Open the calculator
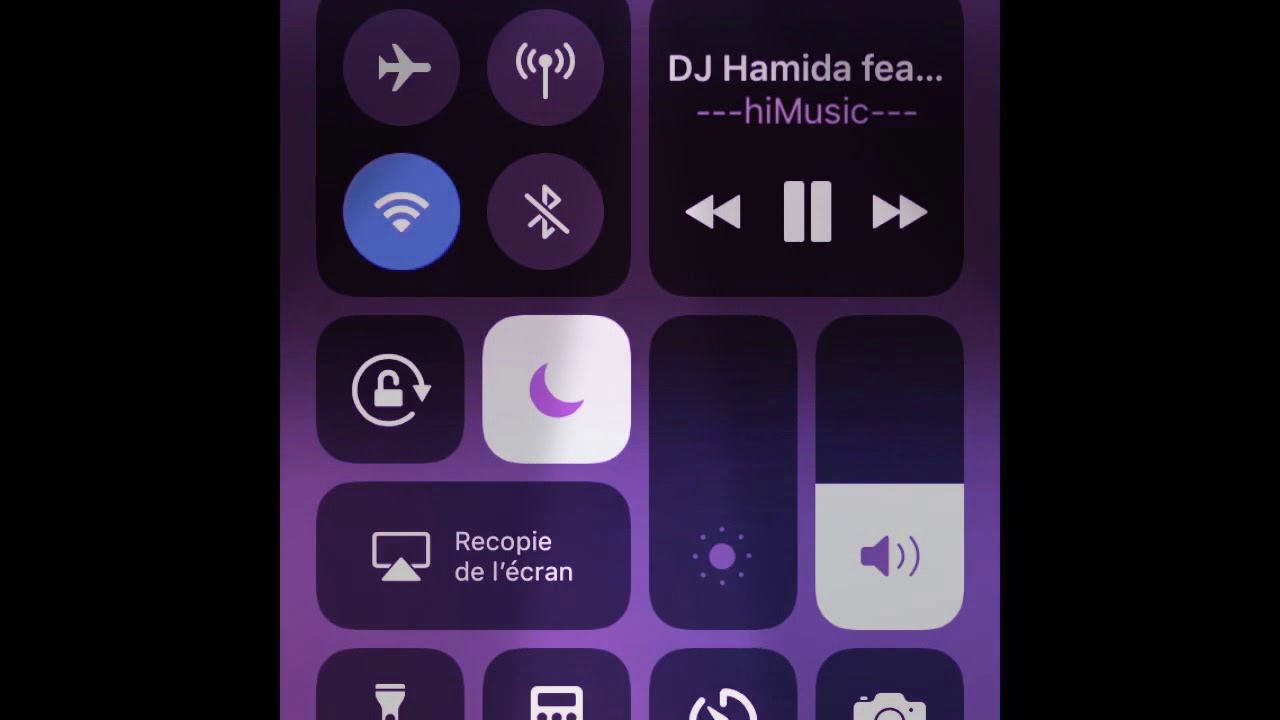Viewport: 1280px width, 720px height. click(556, 695)
